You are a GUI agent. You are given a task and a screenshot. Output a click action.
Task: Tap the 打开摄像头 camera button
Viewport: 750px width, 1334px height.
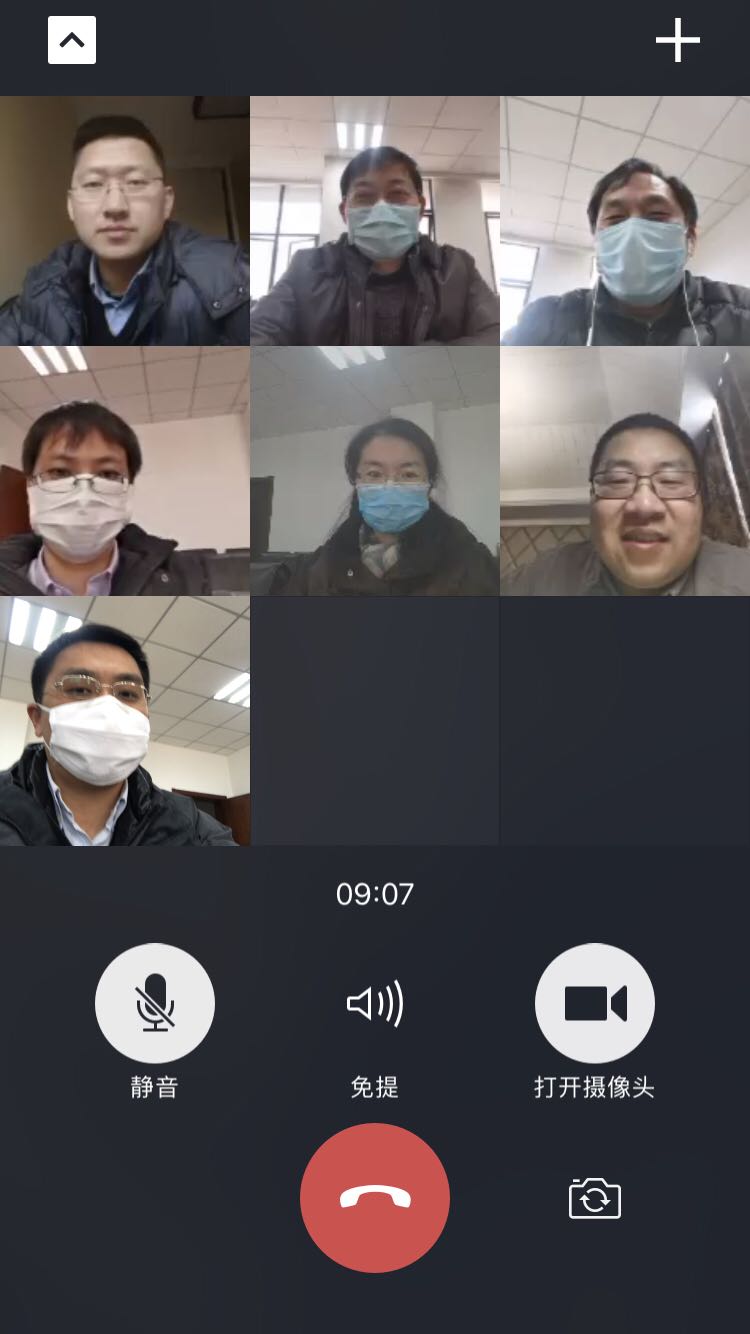595,1003
